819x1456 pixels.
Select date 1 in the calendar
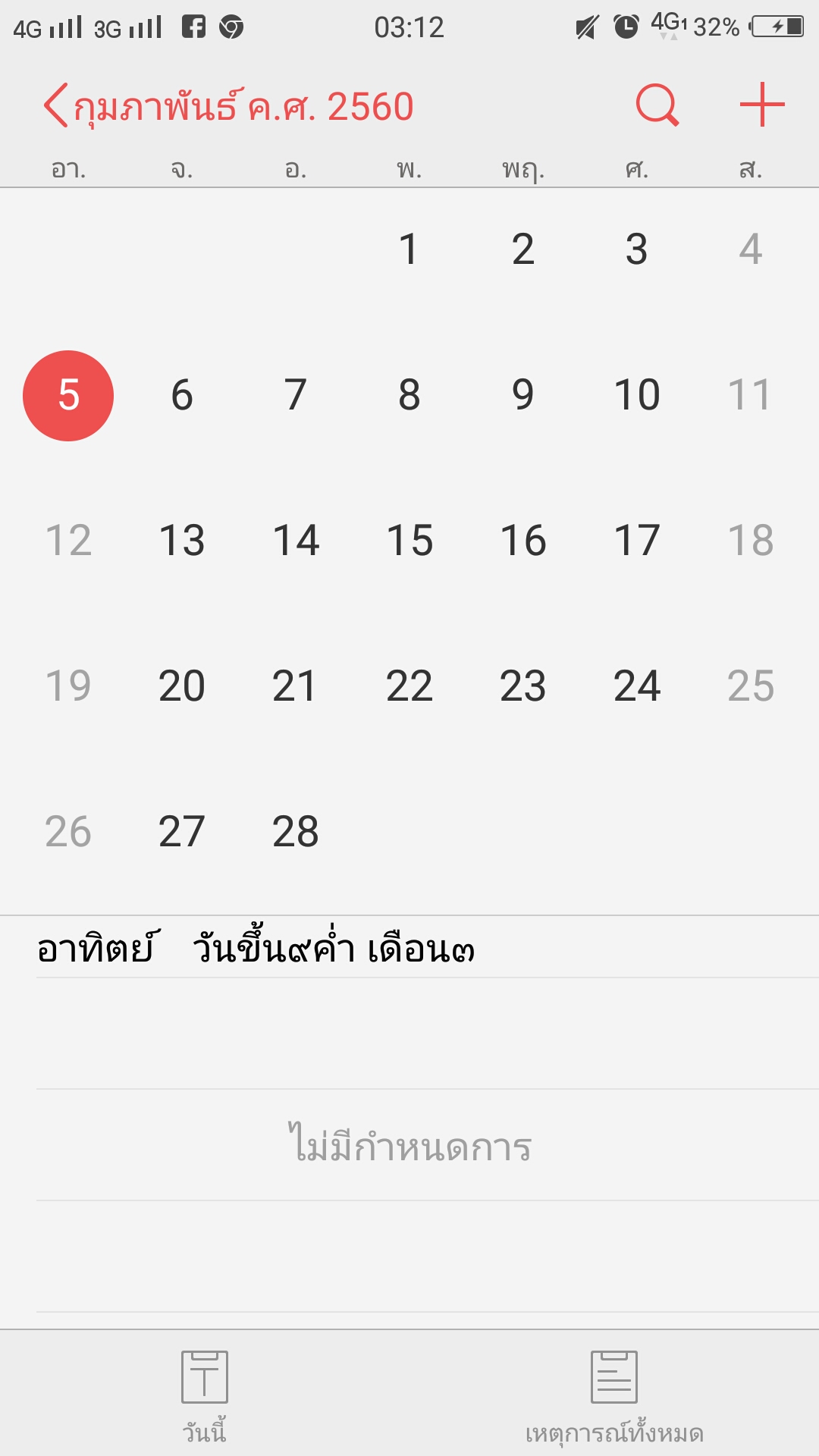[409, 249]
